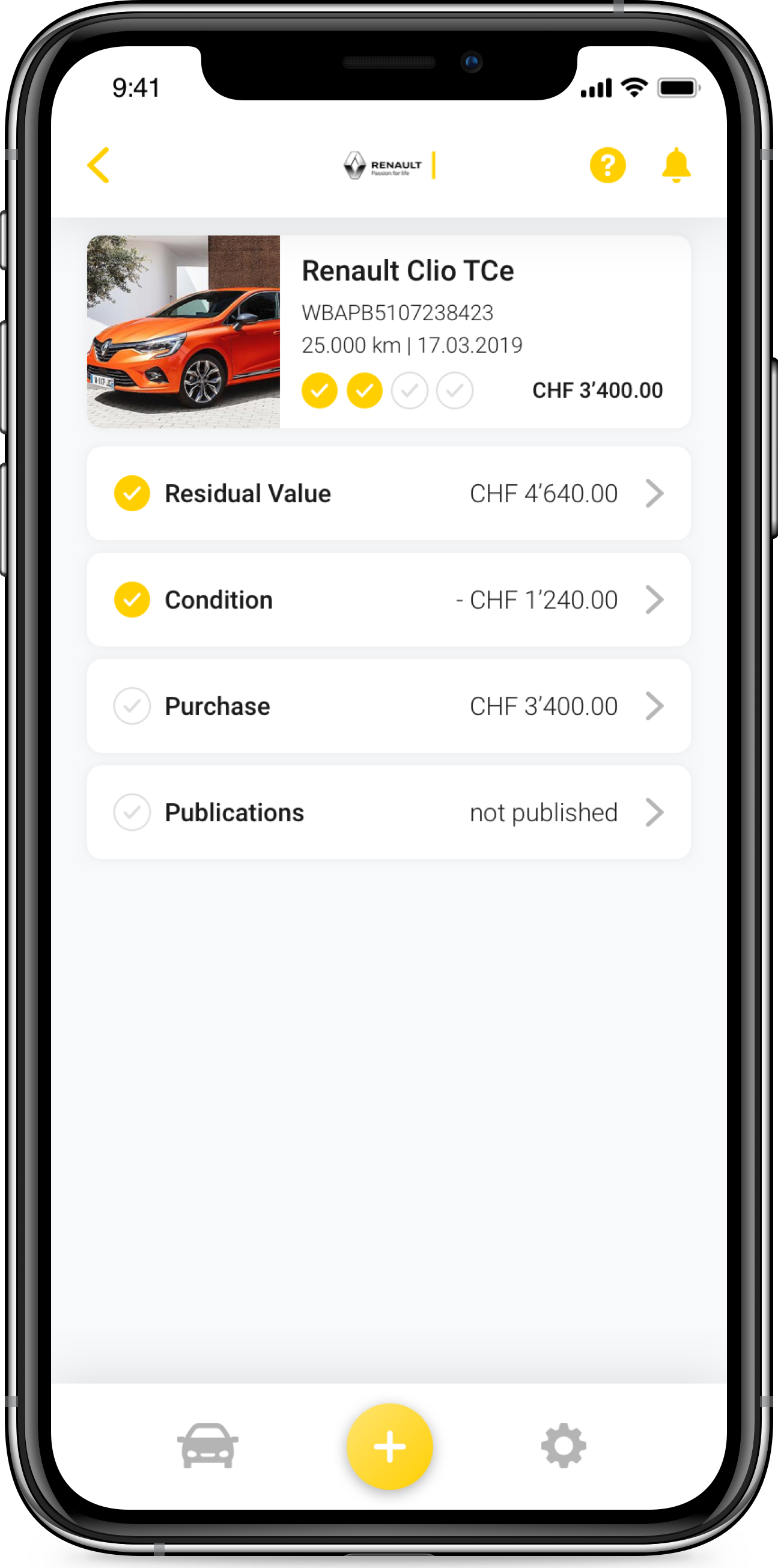Tap the yellow plus button to add
Image resolution: width=778 pixels, height=1568 pixels.
(390, 1446)
